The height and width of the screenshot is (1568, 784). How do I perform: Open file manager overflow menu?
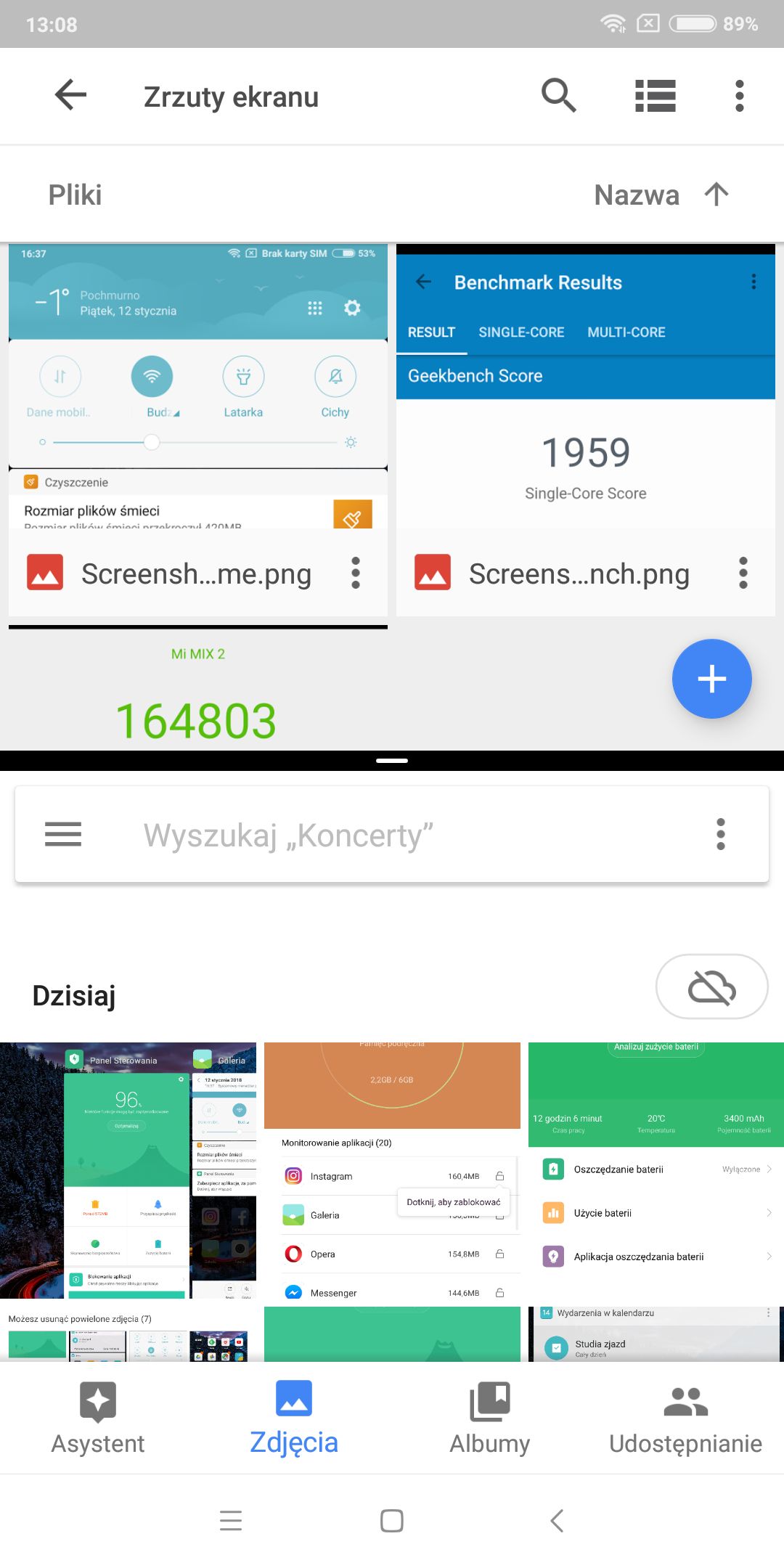[x=739, y=96]
